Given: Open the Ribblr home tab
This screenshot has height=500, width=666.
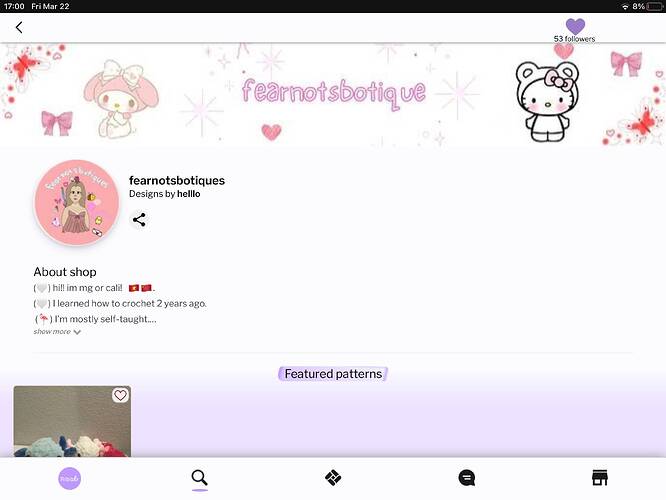Looking at the screenshot, I should 69,478.
